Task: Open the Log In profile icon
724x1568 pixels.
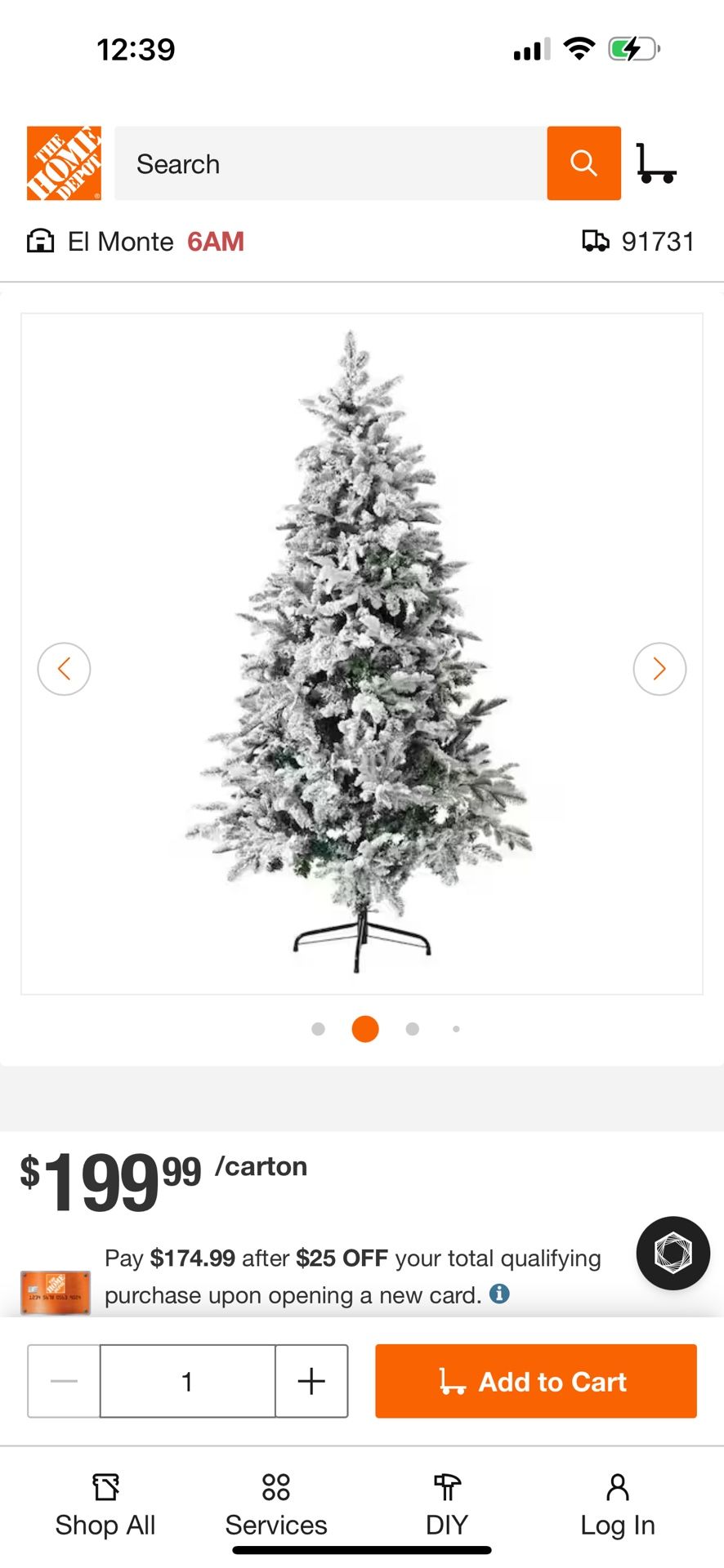Action: (617, 1488)
